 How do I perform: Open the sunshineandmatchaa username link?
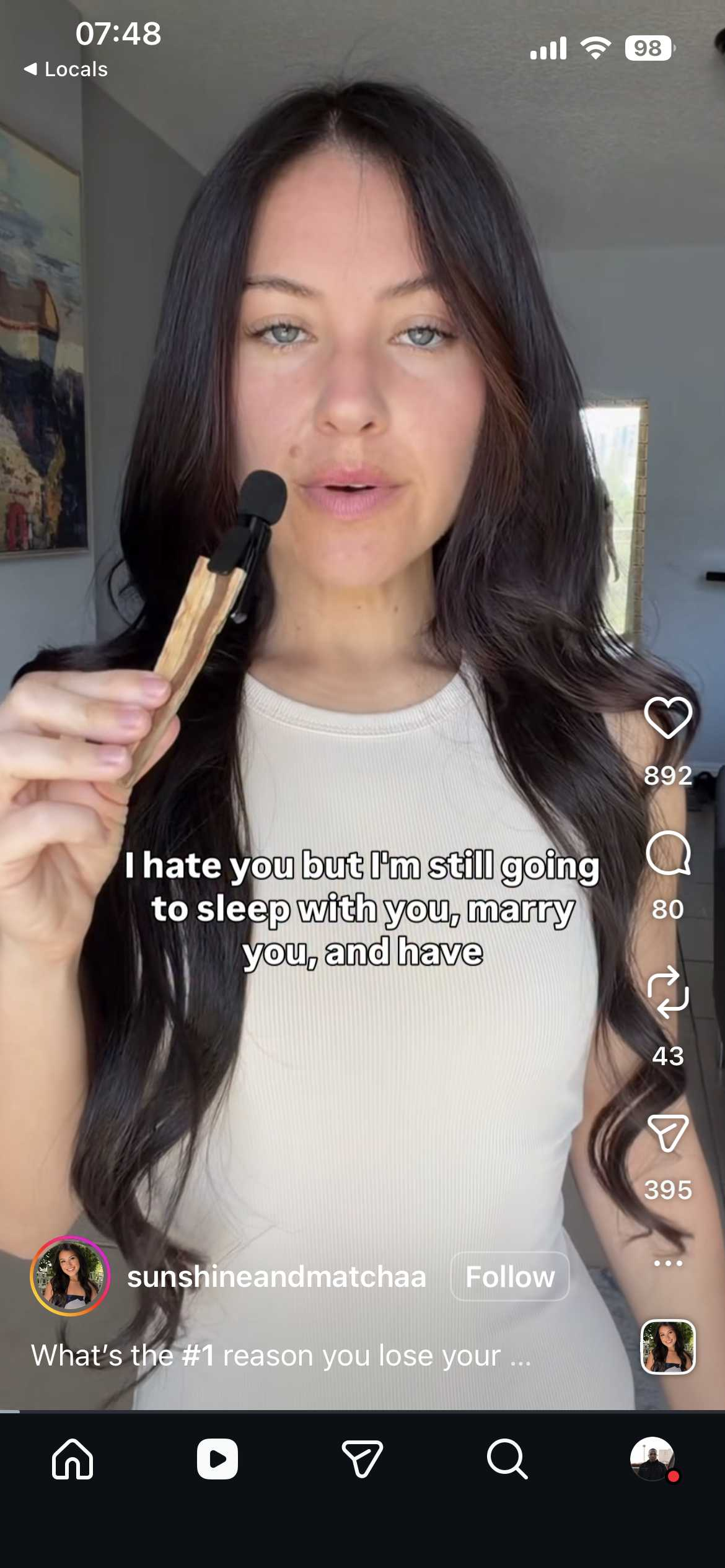pyautogui.click(x=276, y=1276)
